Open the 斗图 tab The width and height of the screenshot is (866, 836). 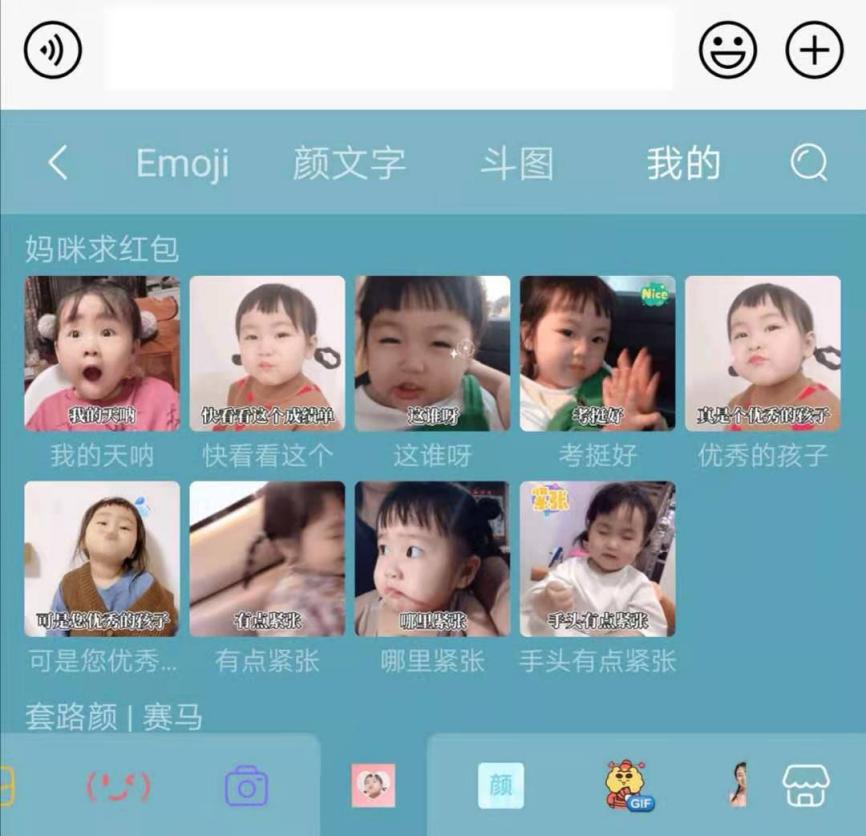click(516, 163)
